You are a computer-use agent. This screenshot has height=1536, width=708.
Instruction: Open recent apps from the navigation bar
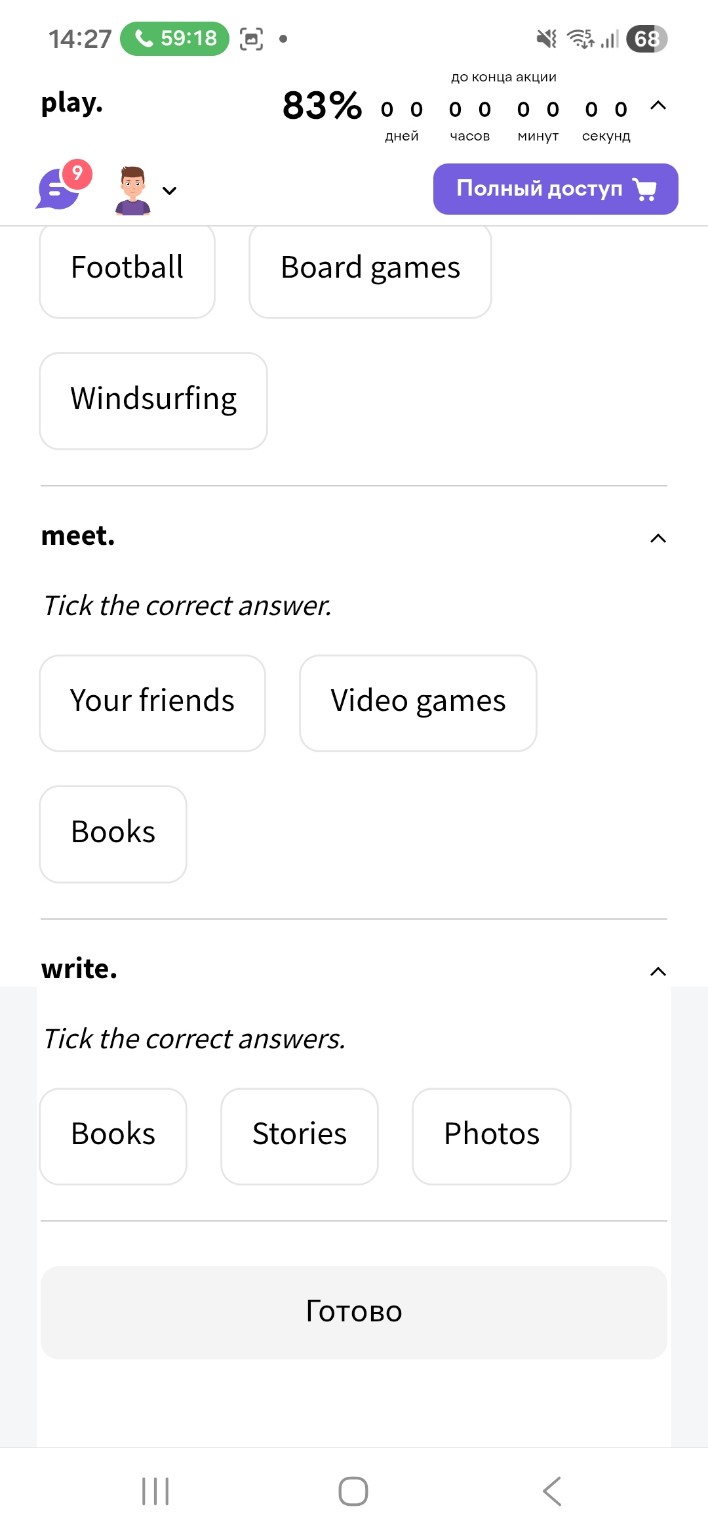[155, 1491]
